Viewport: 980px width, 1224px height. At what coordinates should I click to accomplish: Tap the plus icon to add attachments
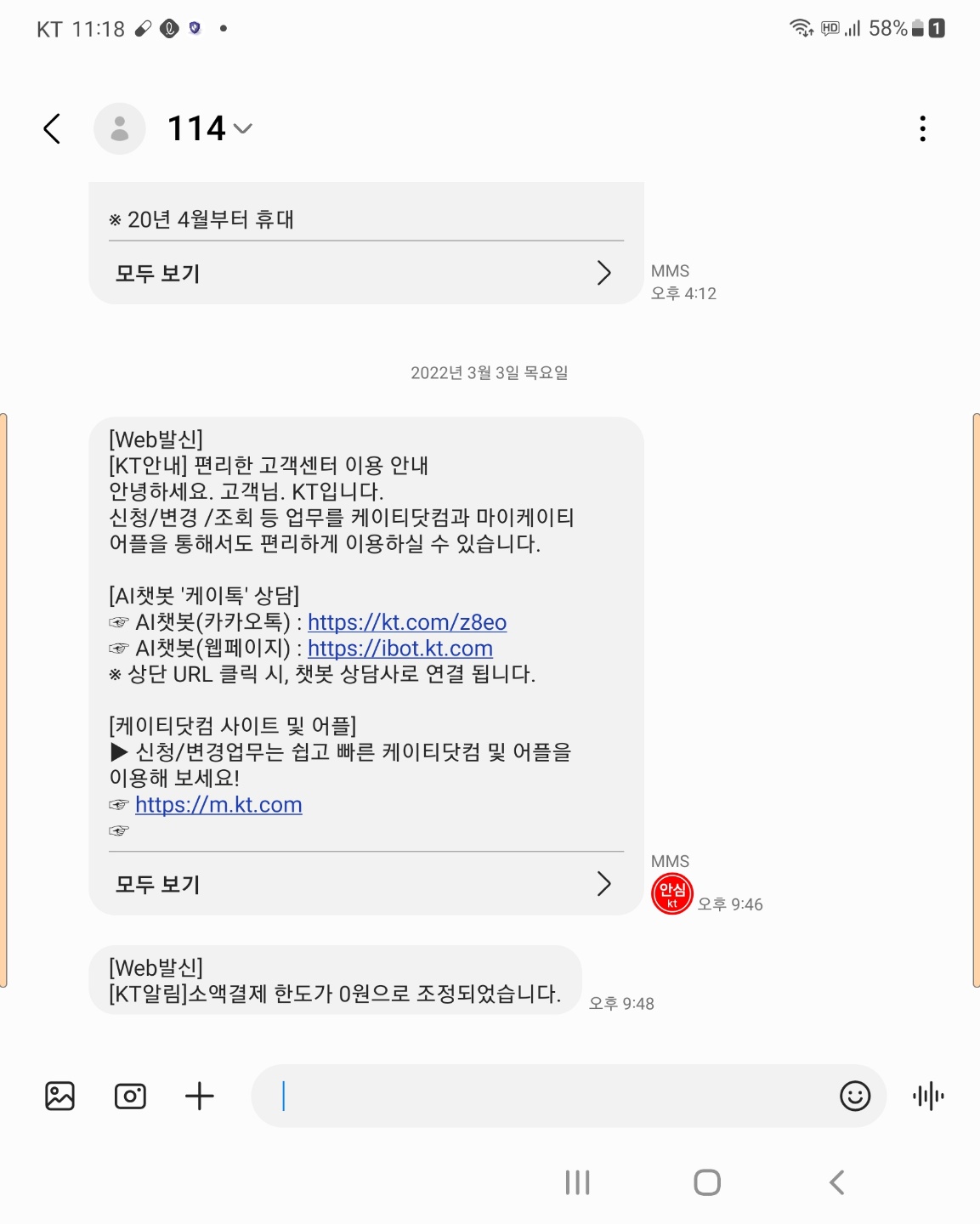pos(199,1096)
